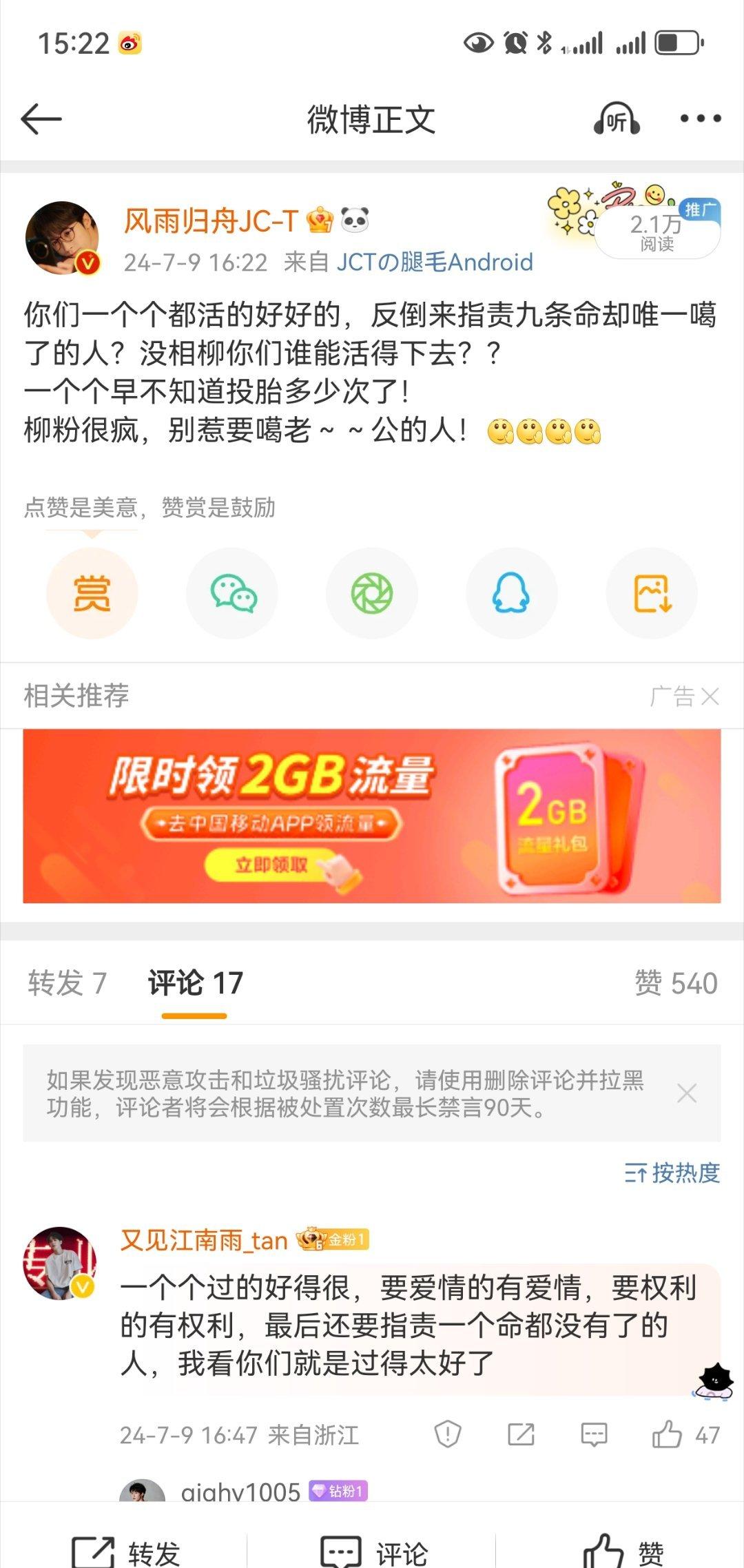Tap the 赏 reward button
Viewport: 744px width, 1568px height.
pyautogui.click(x=92, y=593)
